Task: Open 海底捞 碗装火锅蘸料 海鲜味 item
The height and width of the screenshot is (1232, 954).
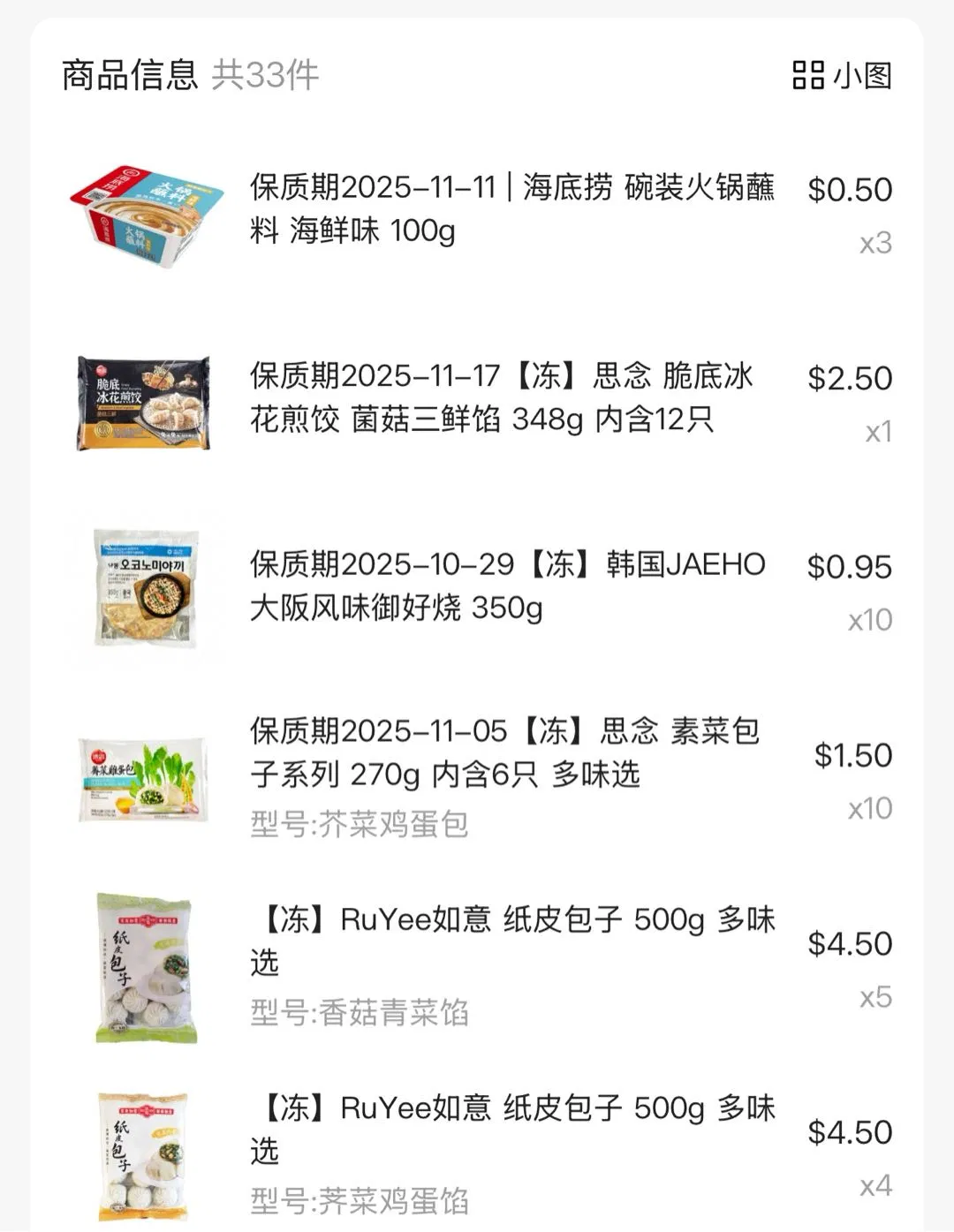Action: 511,208
